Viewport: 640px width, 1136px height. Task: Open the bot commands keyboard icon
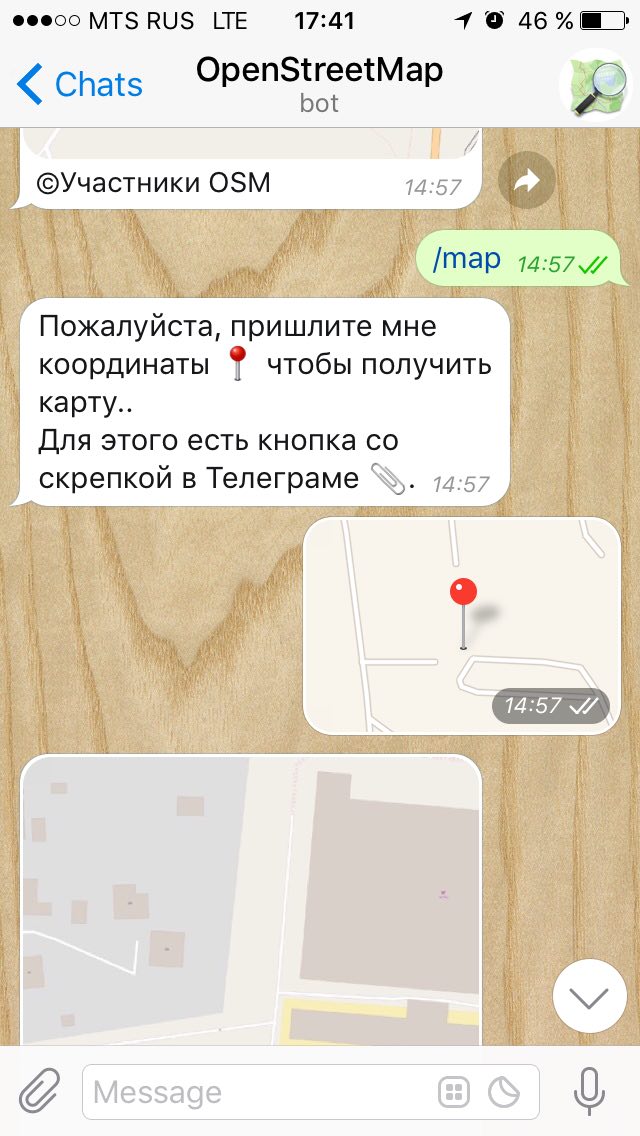[x=454, y=1092]
